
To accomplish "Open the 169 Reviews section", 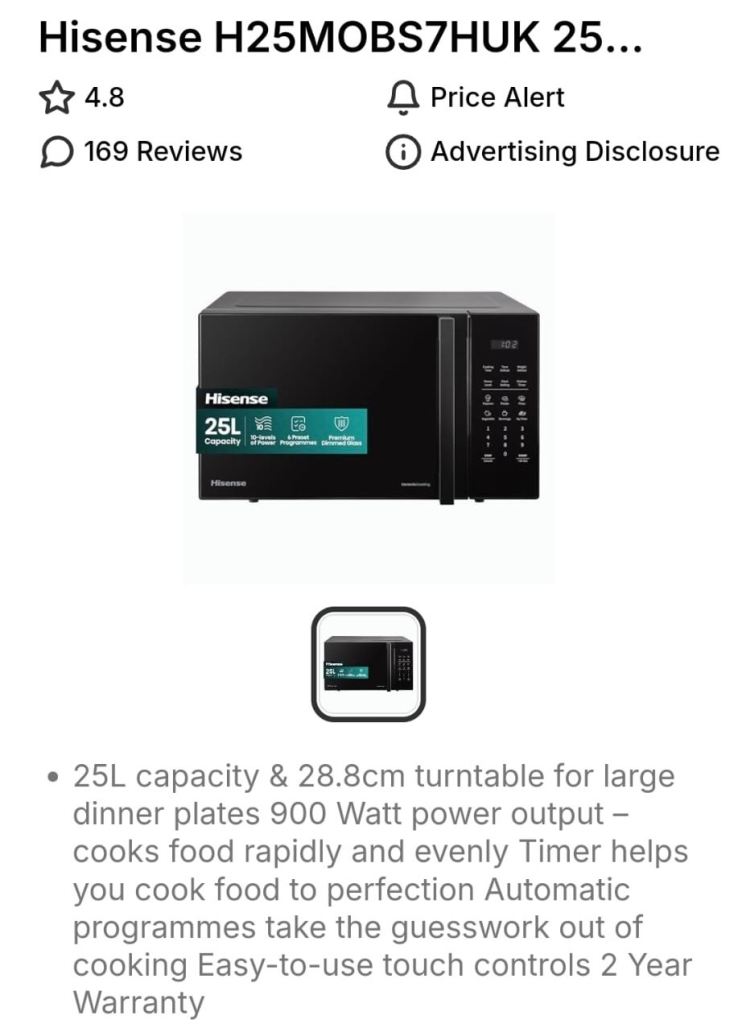I will pos(141,152).
